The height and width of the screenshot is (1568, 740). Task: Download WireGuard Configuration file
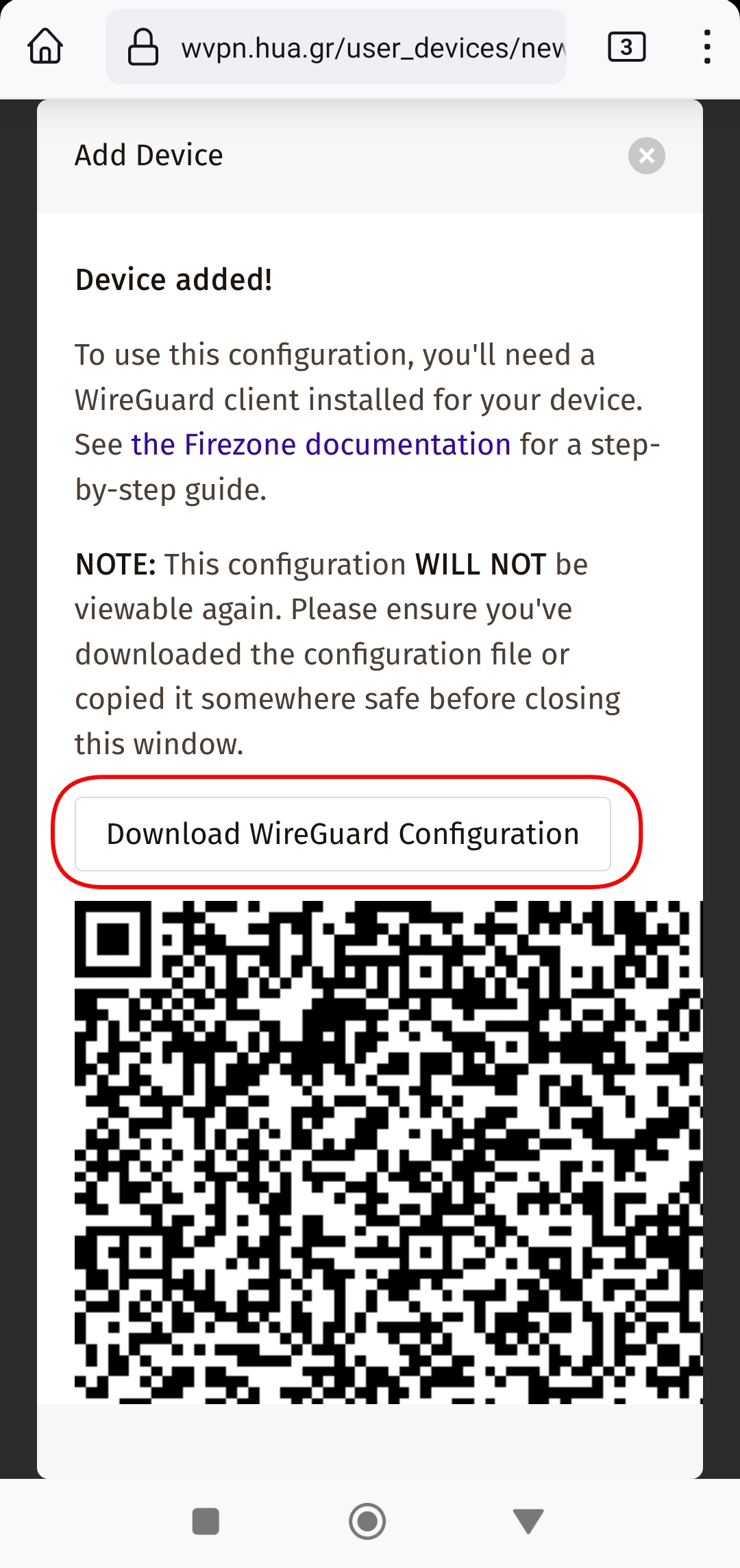coord(343,834)
